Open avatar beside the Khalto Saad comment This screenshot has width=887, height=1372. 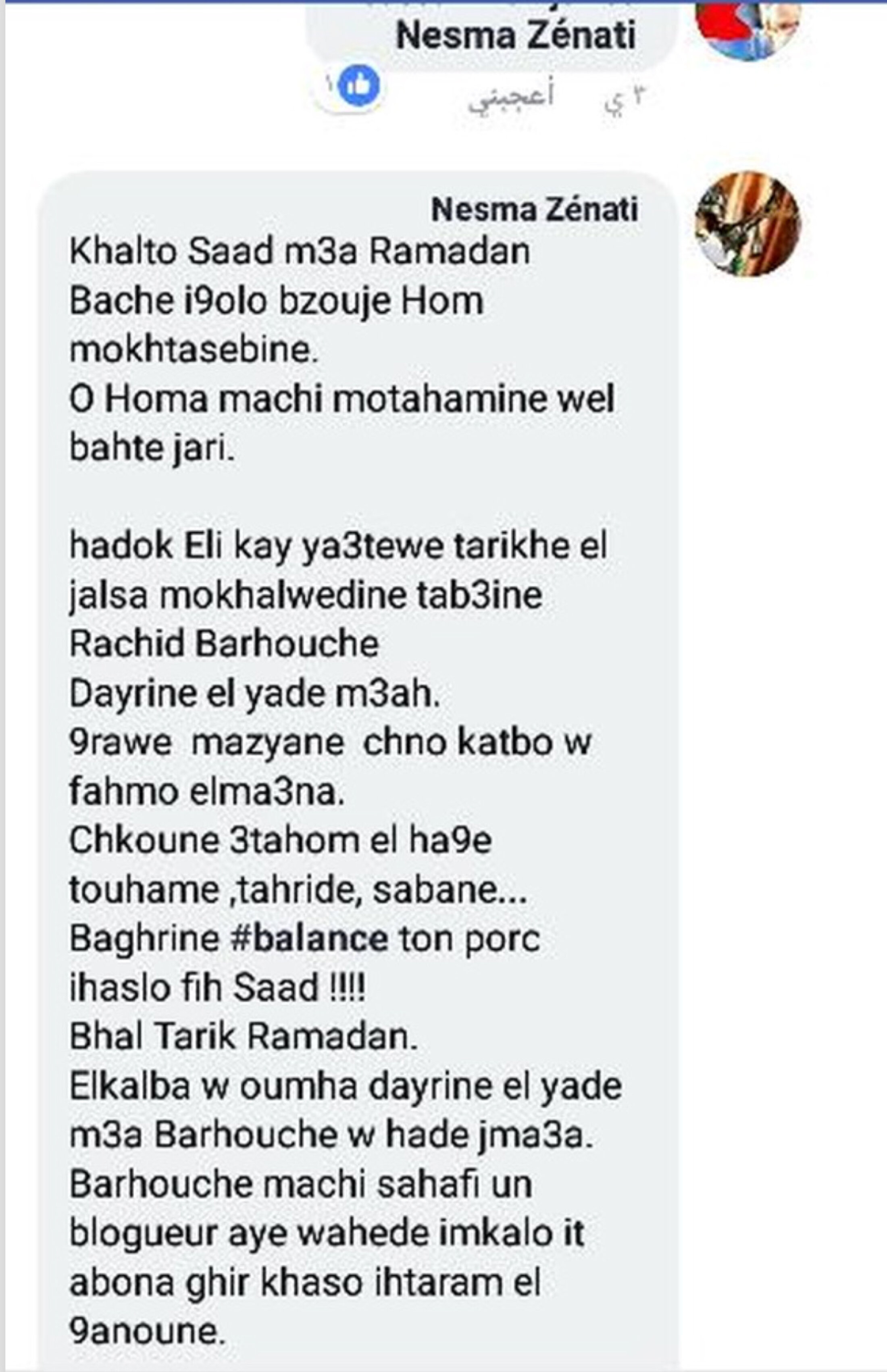click(x=747, y=224)
